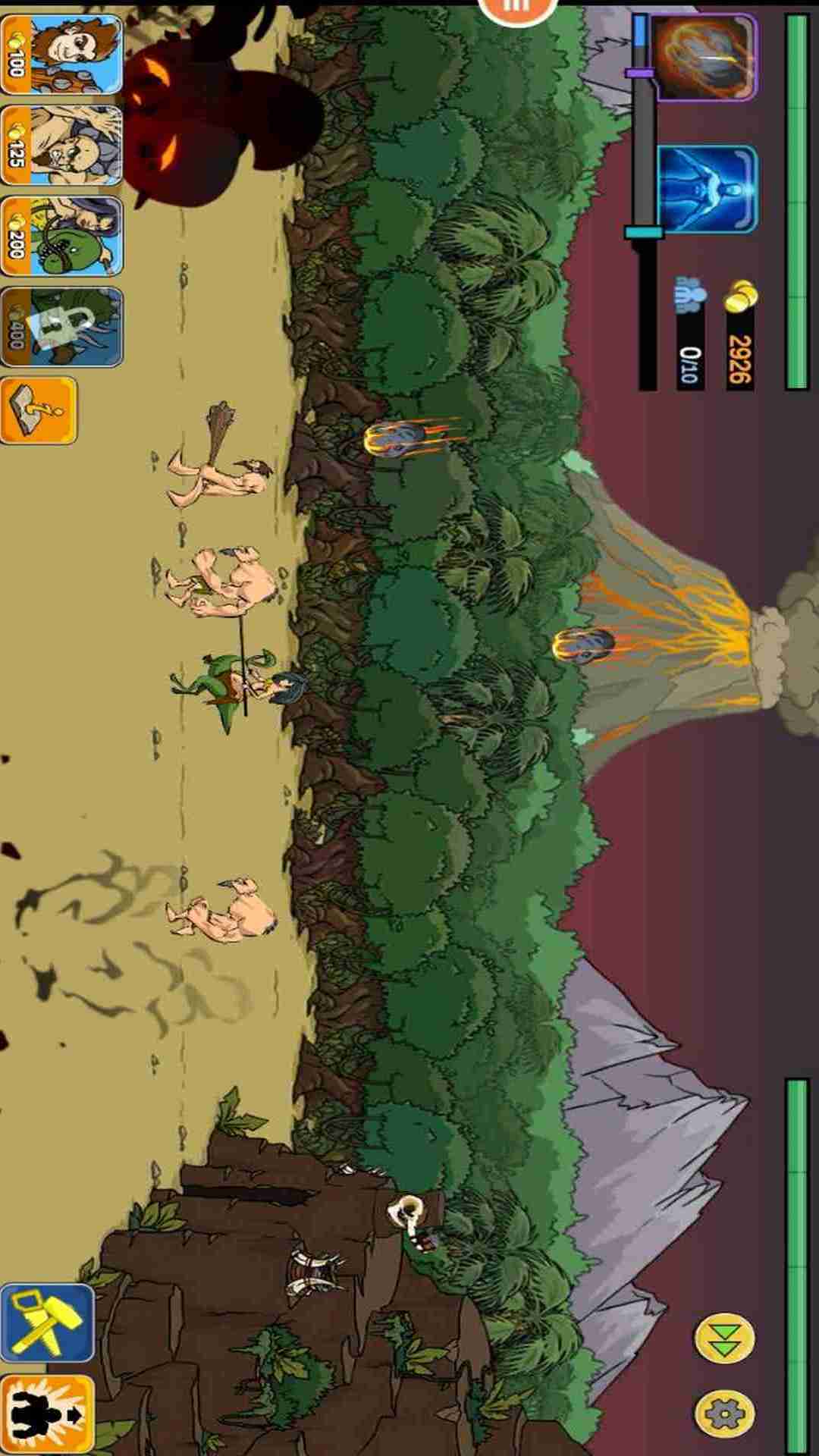
Task: Open the hammer and saw build menu
Action: click(x=47, y=1323)
